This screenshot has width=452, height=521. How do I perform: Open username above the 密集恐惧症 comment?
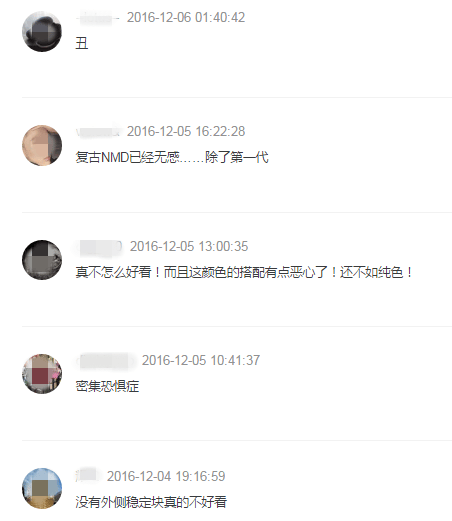tap(106, 361)
